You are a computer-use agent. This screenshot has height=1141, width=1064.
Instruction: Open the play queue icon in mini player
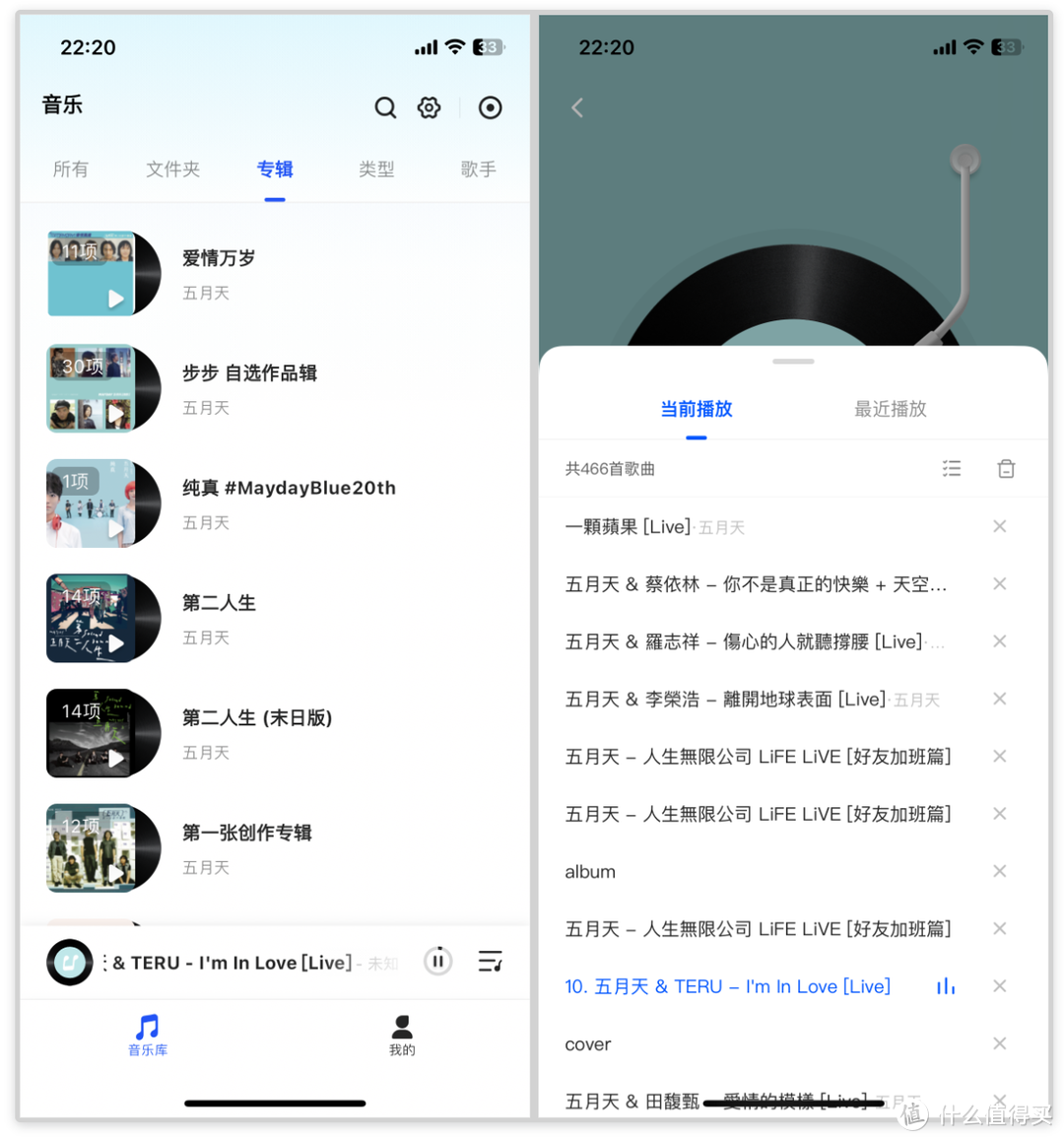tap(490, 961)
